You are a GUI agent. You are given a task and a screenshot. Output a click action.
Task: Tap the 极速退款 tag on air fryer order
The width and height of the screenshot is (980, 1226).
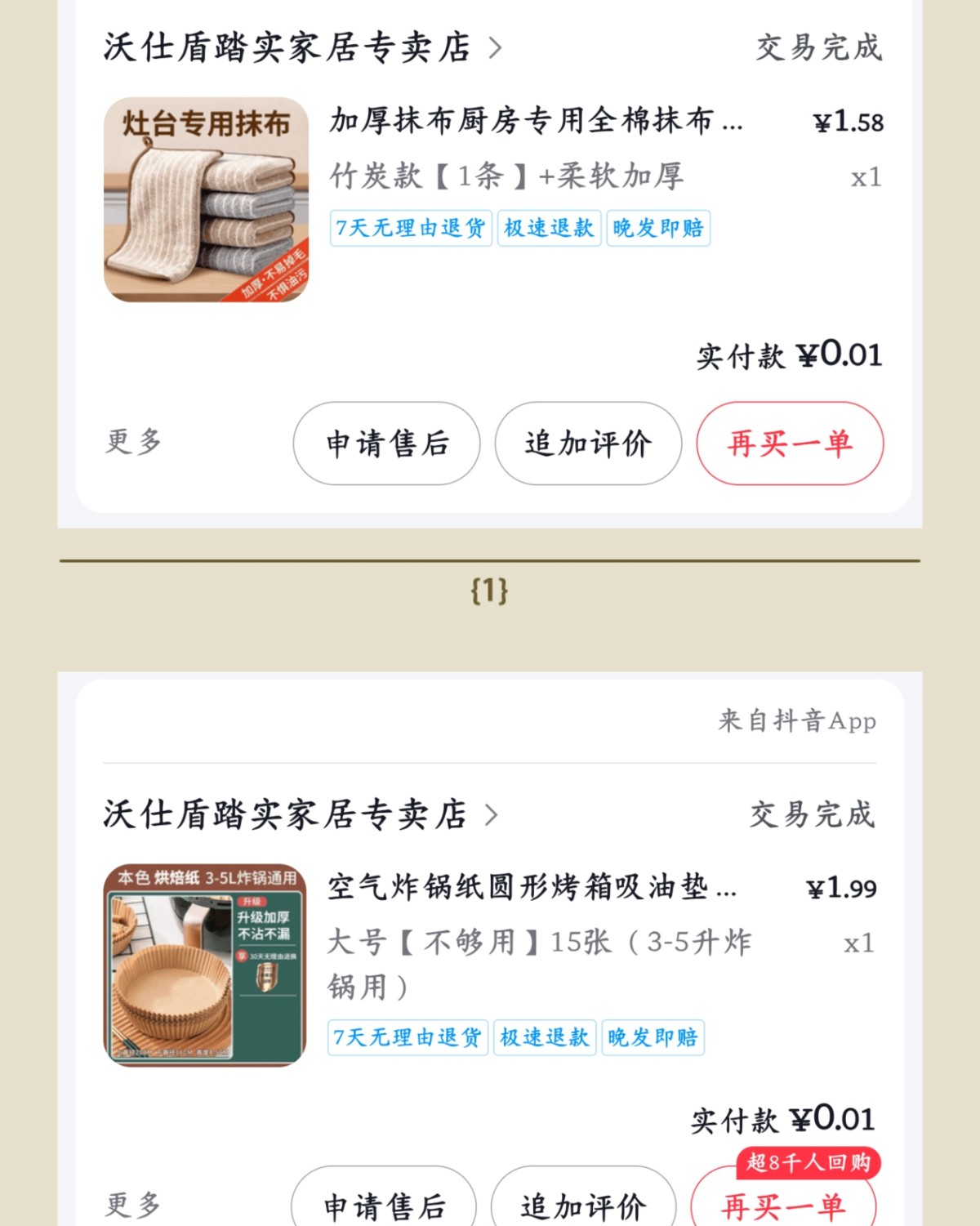(546, 1038)
